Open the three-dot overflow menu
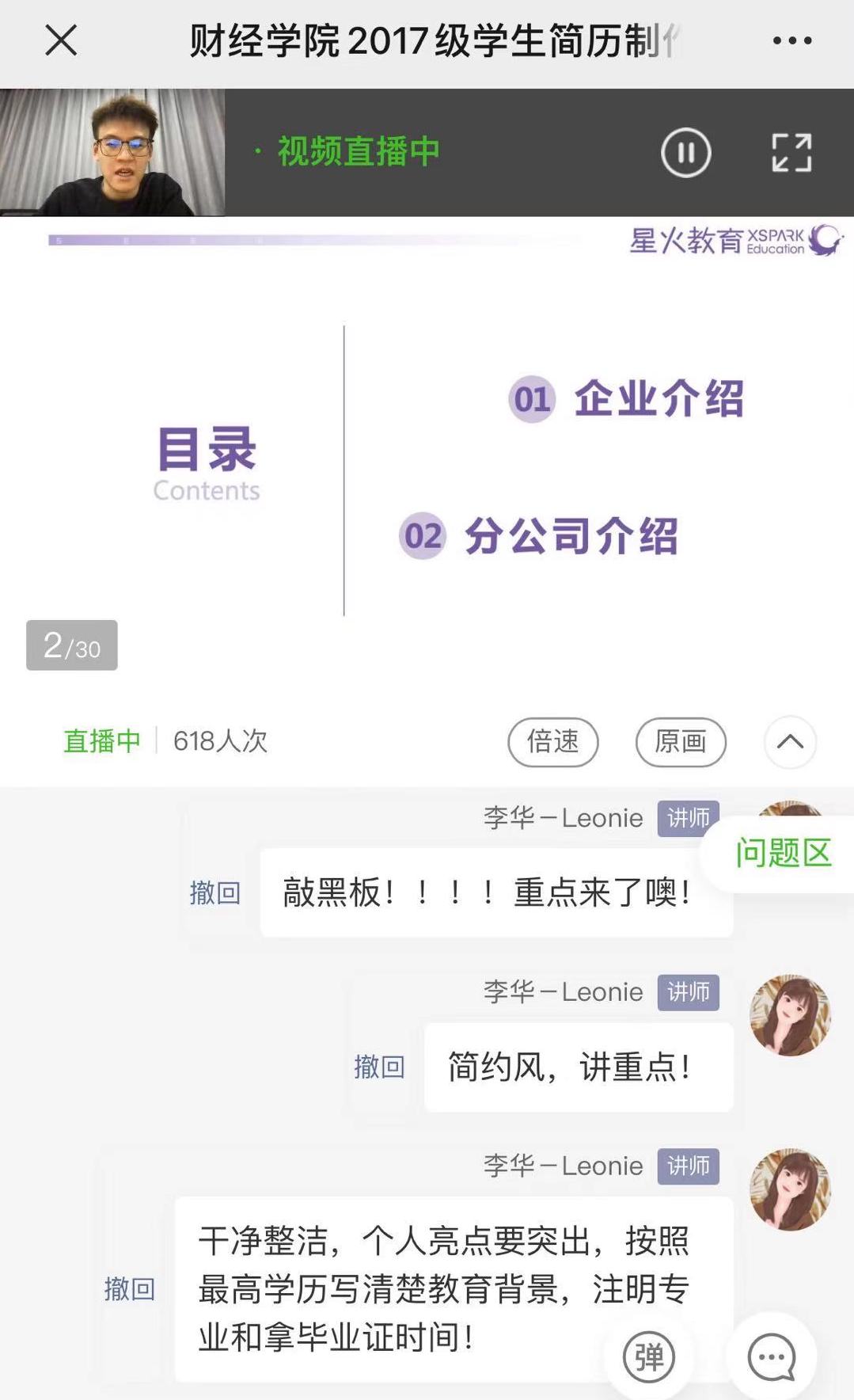Screen dimensions: 854x1400 point(792,40)
